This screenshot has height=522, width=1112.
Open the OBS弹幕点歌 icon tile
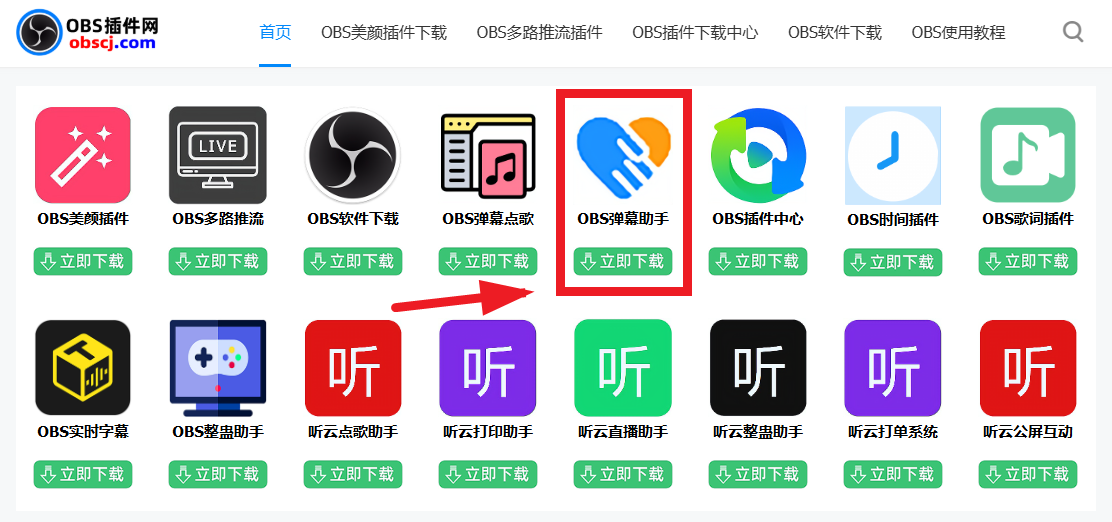pos(488,156)
